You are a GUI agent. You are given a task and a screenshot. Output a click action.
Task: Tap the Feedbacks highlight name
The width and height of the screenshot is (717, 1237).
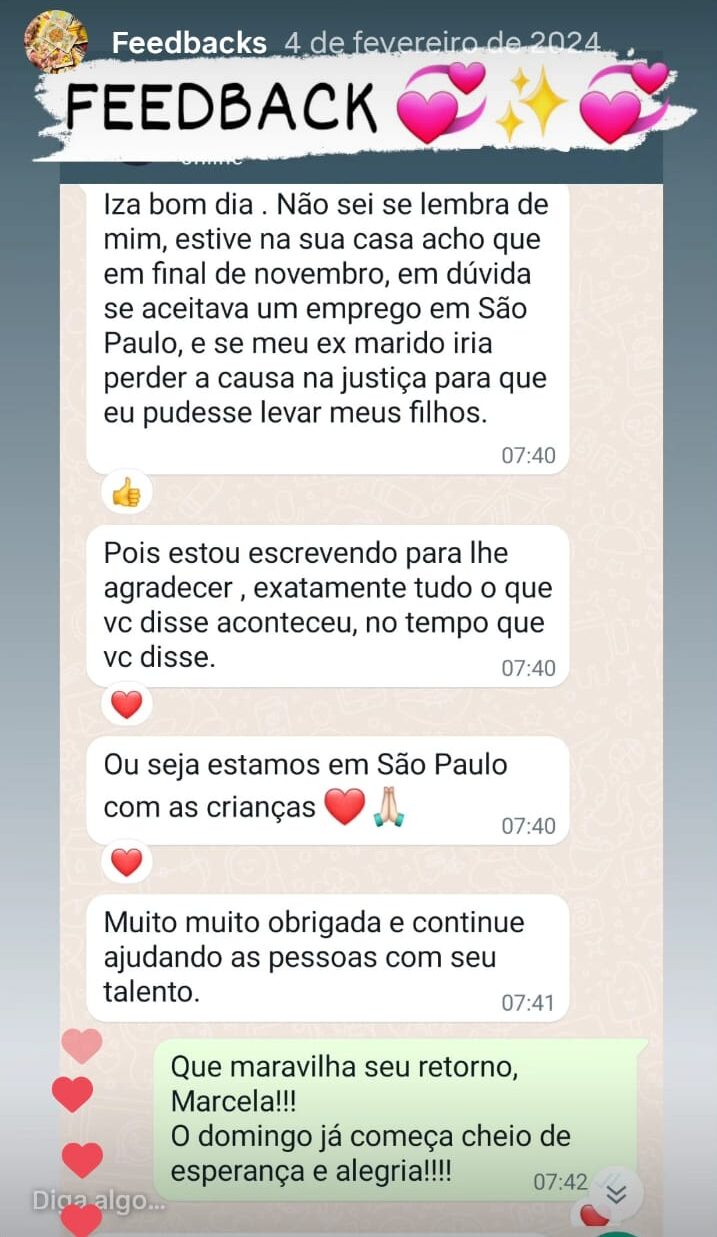pyautogui.click(x=188, y=43)
